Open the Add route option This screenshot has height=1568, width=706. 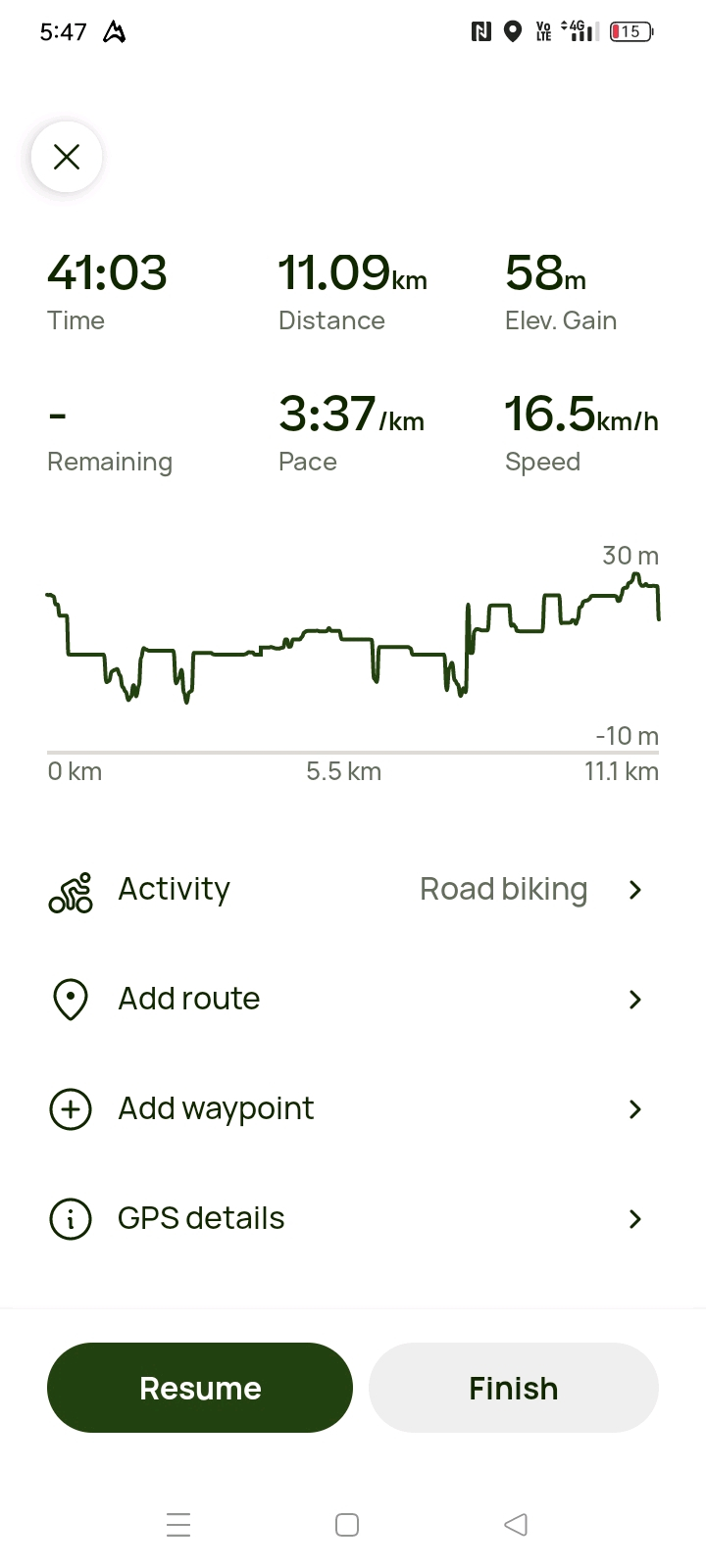[188, 999]
